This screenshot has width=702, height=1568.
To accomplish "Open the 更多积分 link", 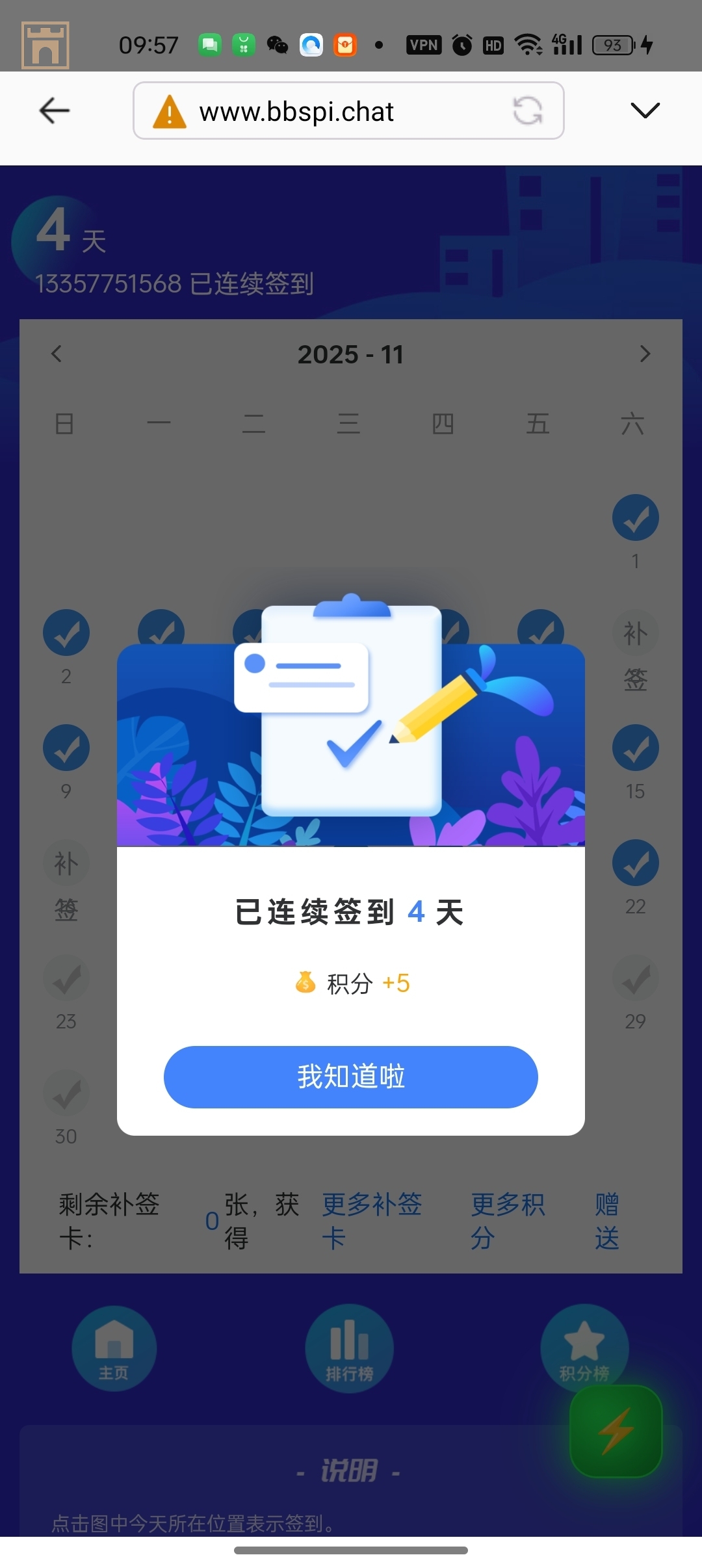I will [508, 1221].
